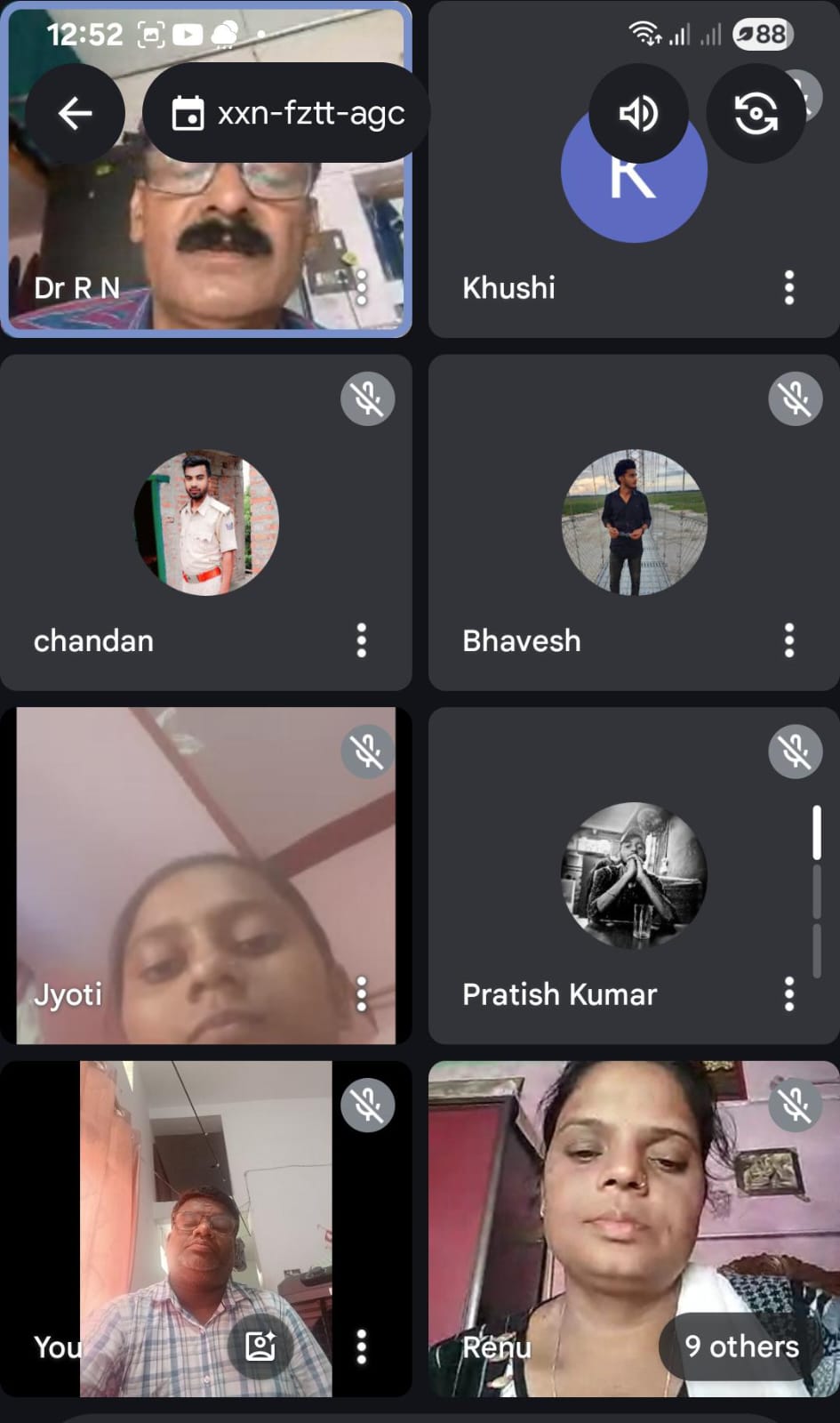Open options menu for chandan
The height and width of the screenshot is (1423, 840).
point(361,640)
